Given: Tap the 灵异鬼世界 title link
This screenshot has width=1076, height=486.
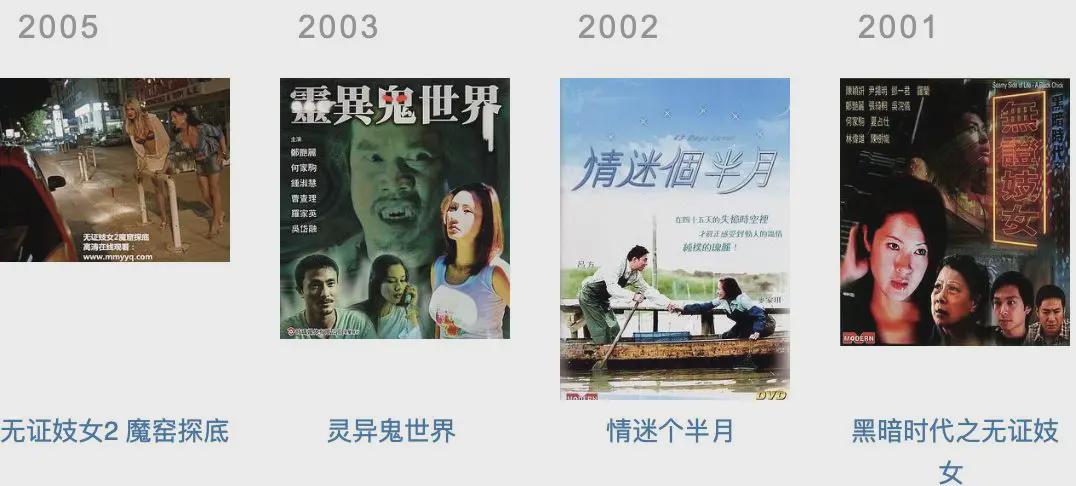Looking at the screenshot, I should (x=391, y=431).
